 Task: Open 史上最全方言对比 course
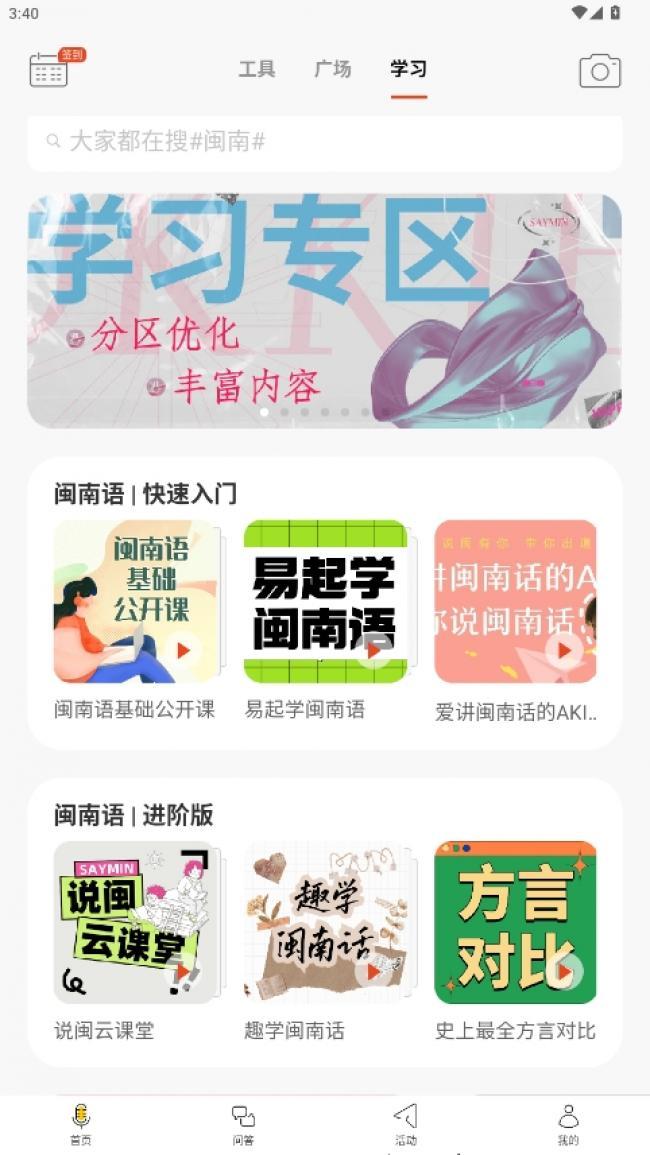pyautogui.click(x=515, y=922)
